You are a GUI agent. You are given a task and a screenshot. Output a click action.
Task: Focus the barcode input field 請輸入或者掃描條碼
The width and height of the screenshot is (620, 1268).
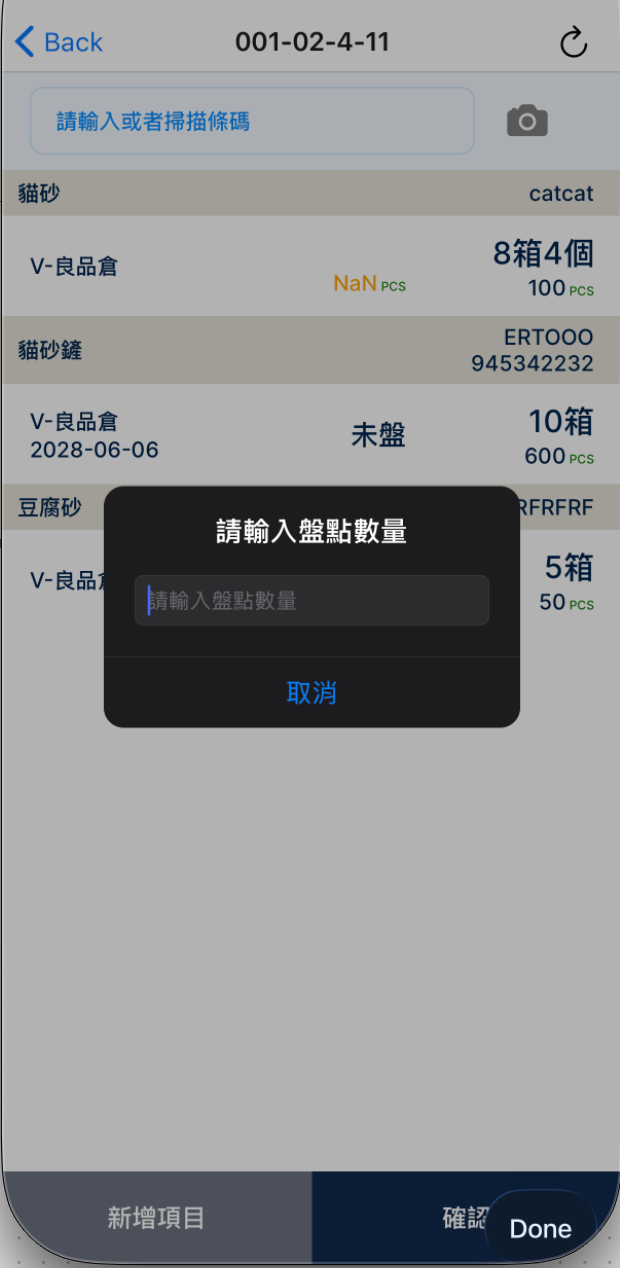252,121
